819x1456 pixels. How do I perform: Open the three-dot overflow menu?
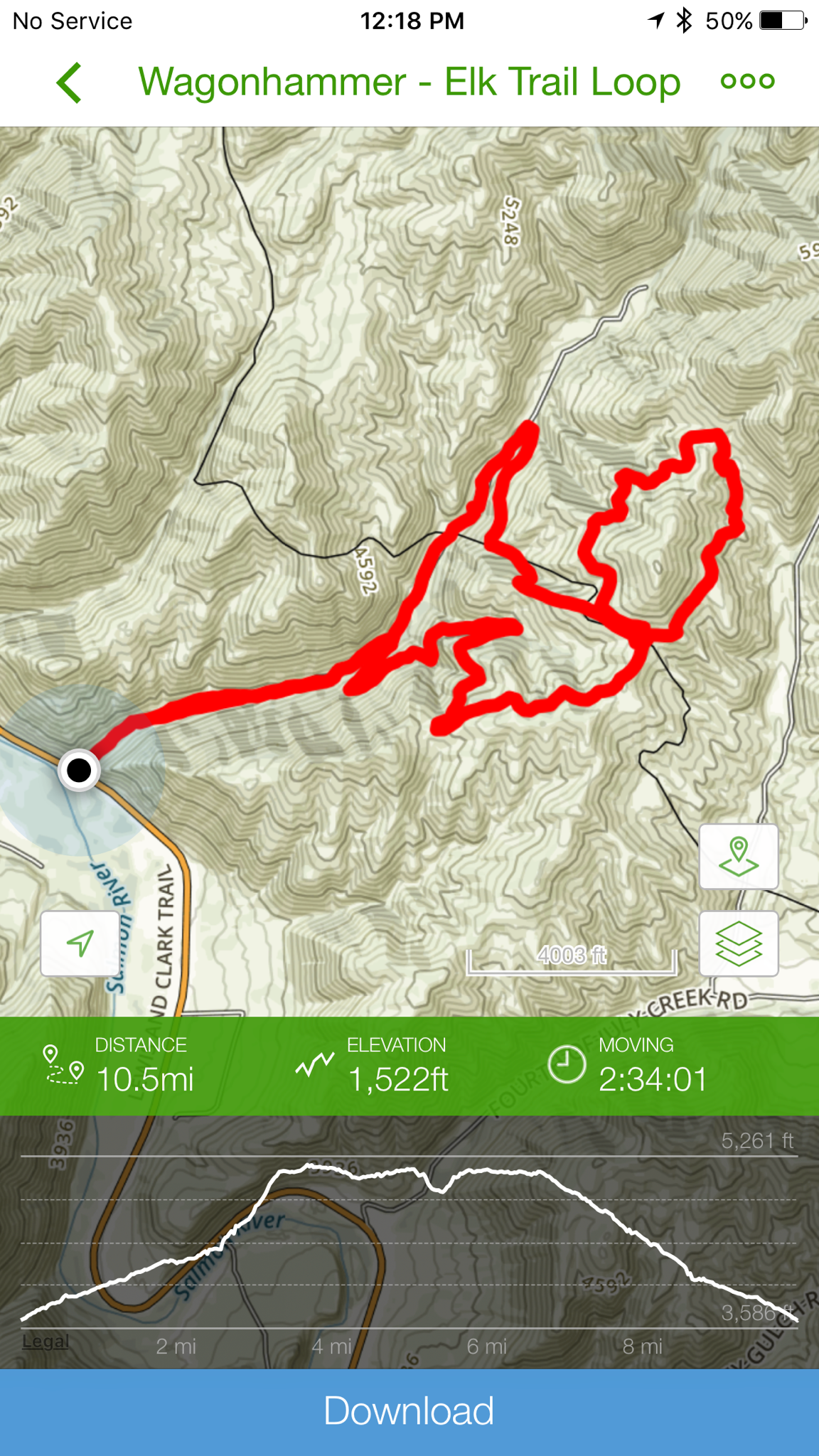coord(746,81)
